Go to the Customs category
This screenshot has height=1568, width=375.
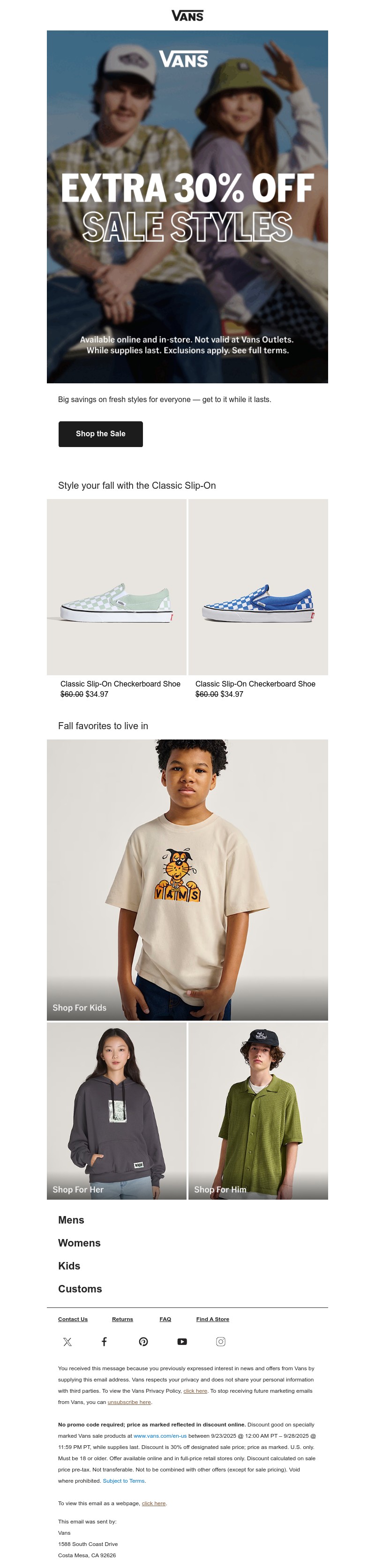[80, 1289]
